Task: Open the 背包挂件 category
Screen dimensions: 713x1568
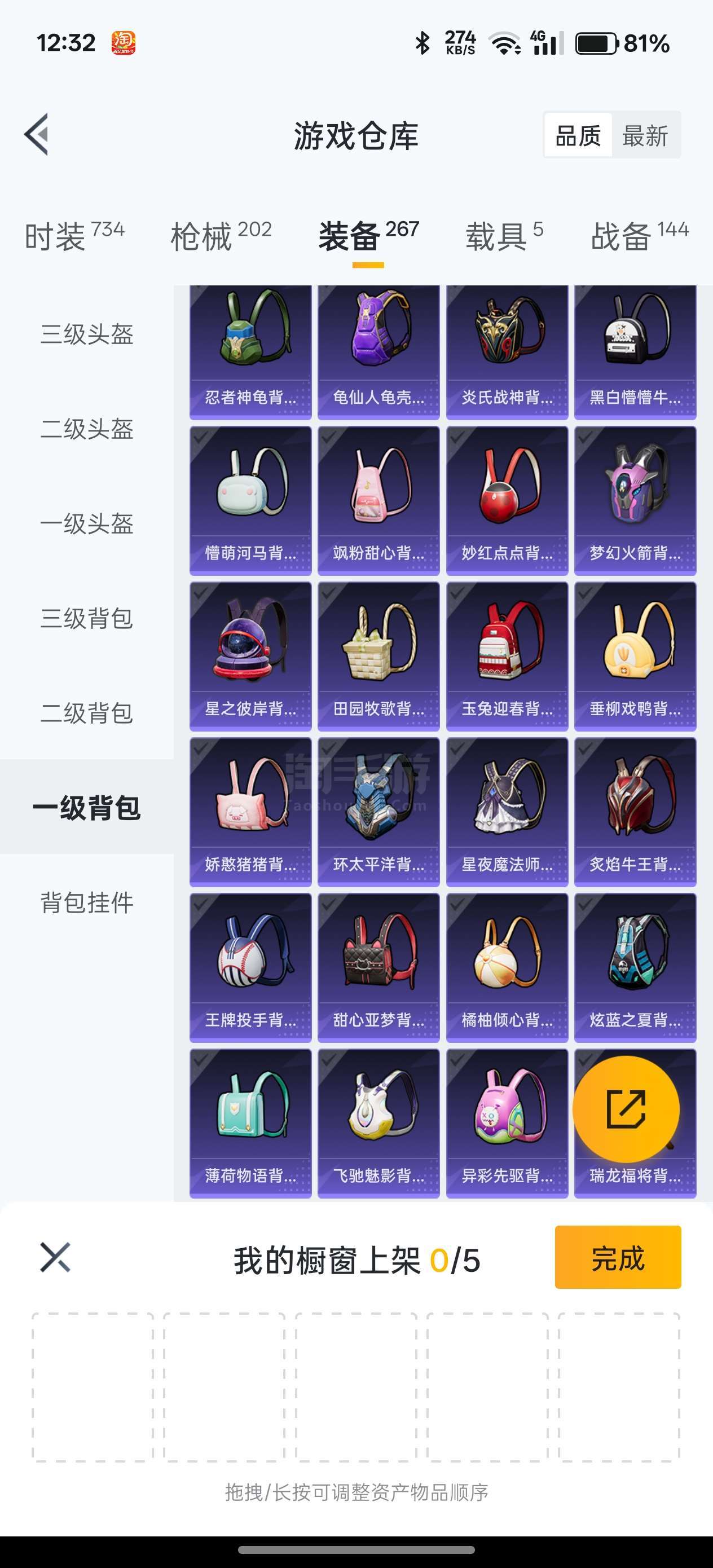Action: tap(86, 902)
